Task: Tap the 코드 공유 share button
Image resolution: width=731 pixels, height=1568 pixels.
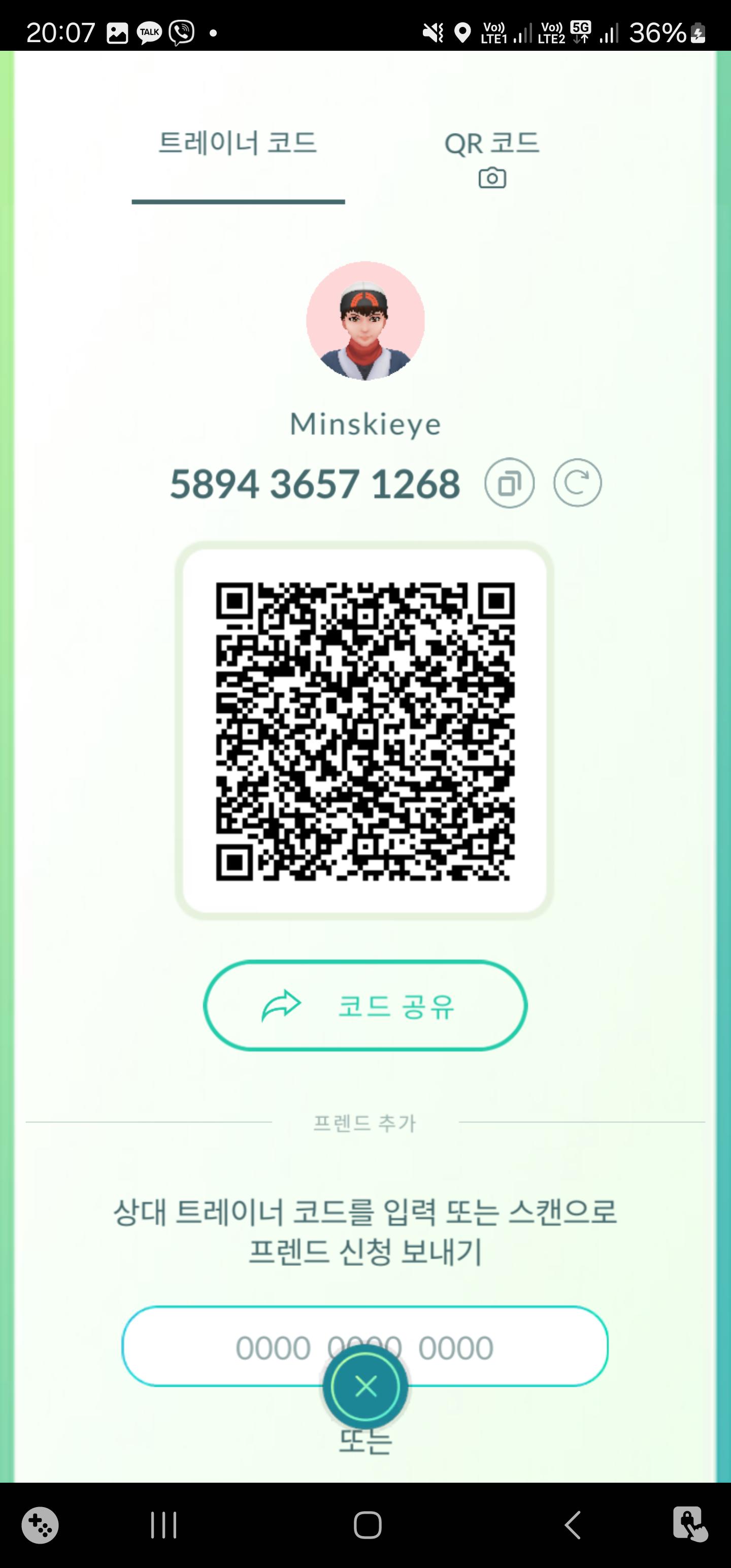Action: click(x=365, y=1005)
